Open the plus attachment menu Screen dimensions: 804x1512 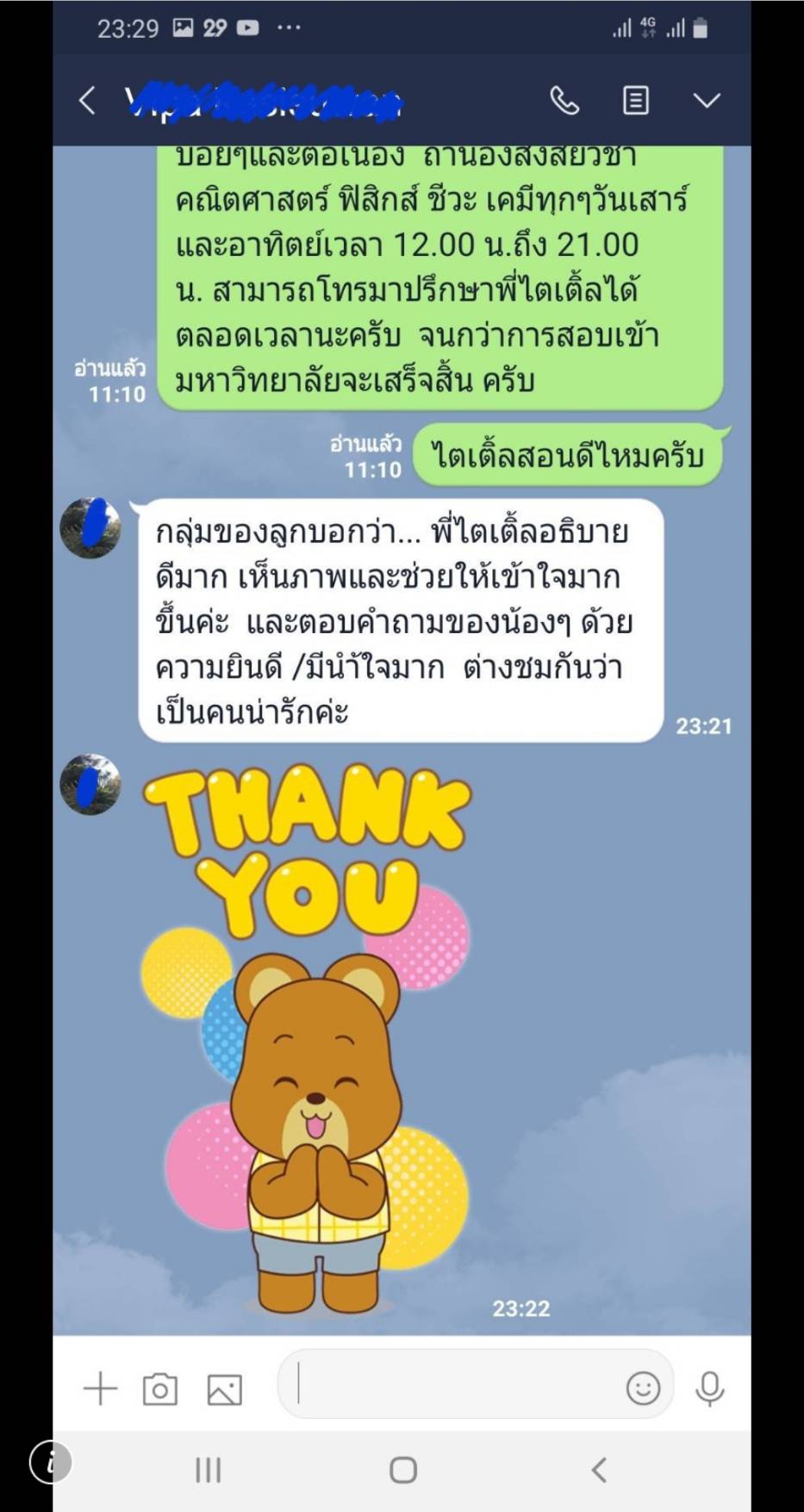[x=100, y=1388]
